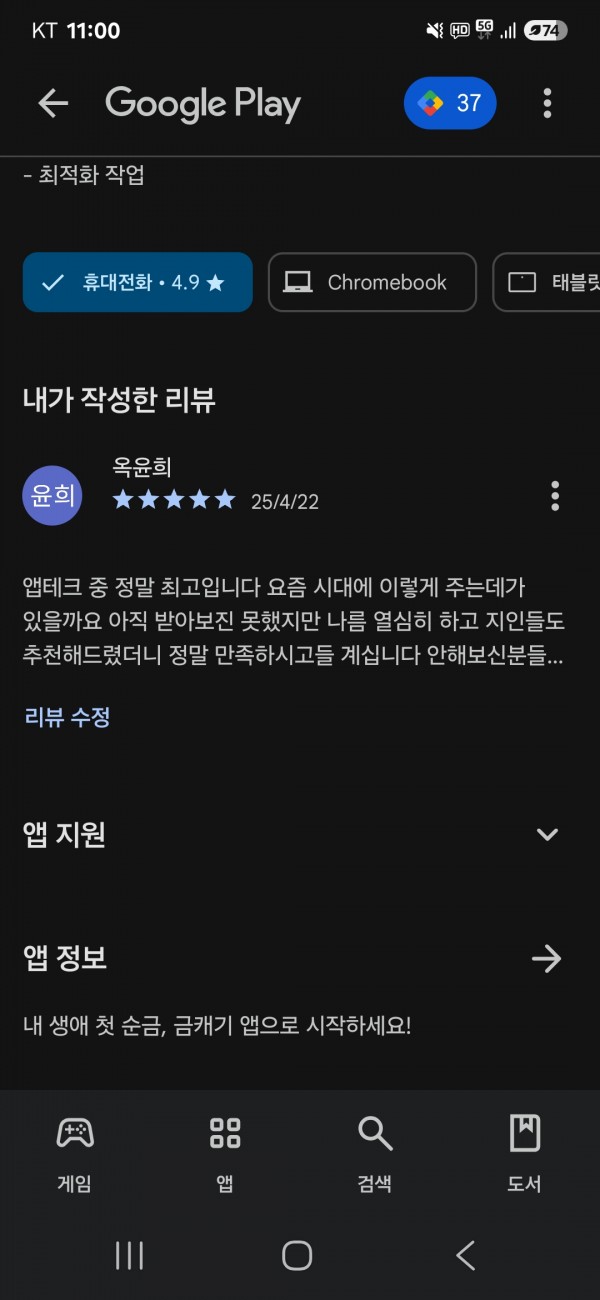
Task: Tap the 리뷰 수정 link
Action: point(67,717)
